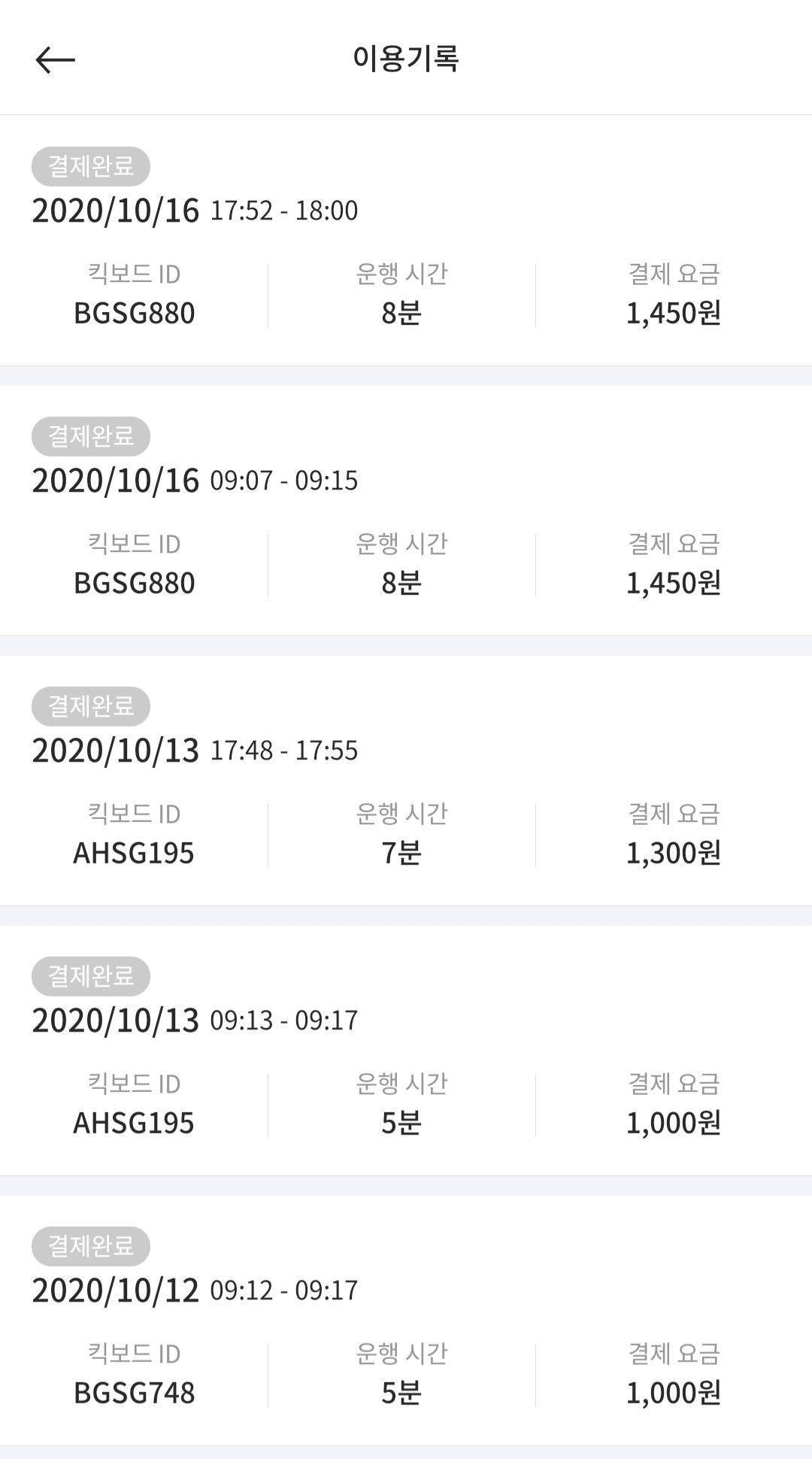Open the 2020/10/12 09:12 ride record
The width and height of the screenshot is (812, 1459).
(406, 1321)
